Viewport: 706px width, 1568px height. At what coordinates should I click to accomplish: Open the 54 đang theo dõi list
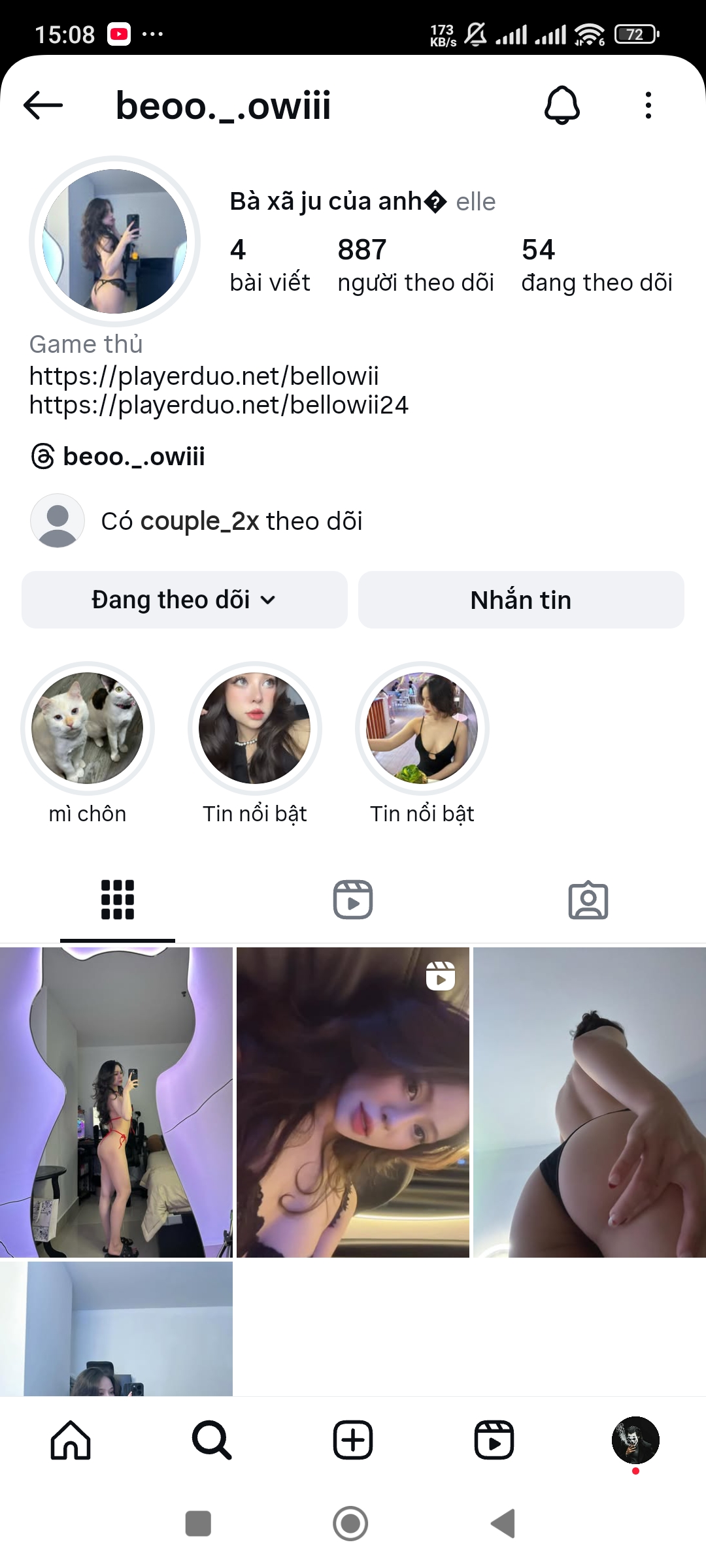click(596, 265)
